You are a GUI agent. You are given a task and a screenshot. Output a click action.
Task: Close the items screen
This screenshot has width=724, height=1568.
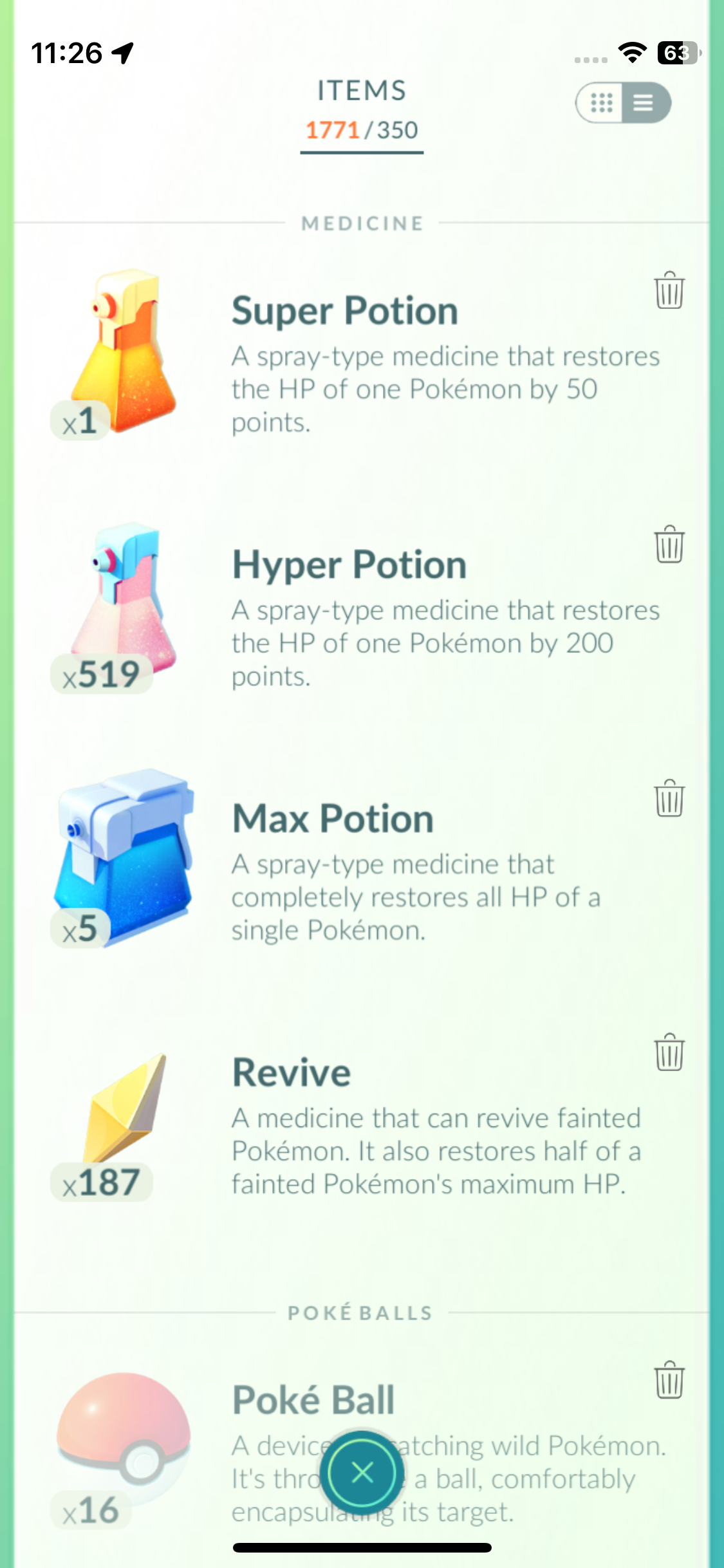[x=362, y=1472]
